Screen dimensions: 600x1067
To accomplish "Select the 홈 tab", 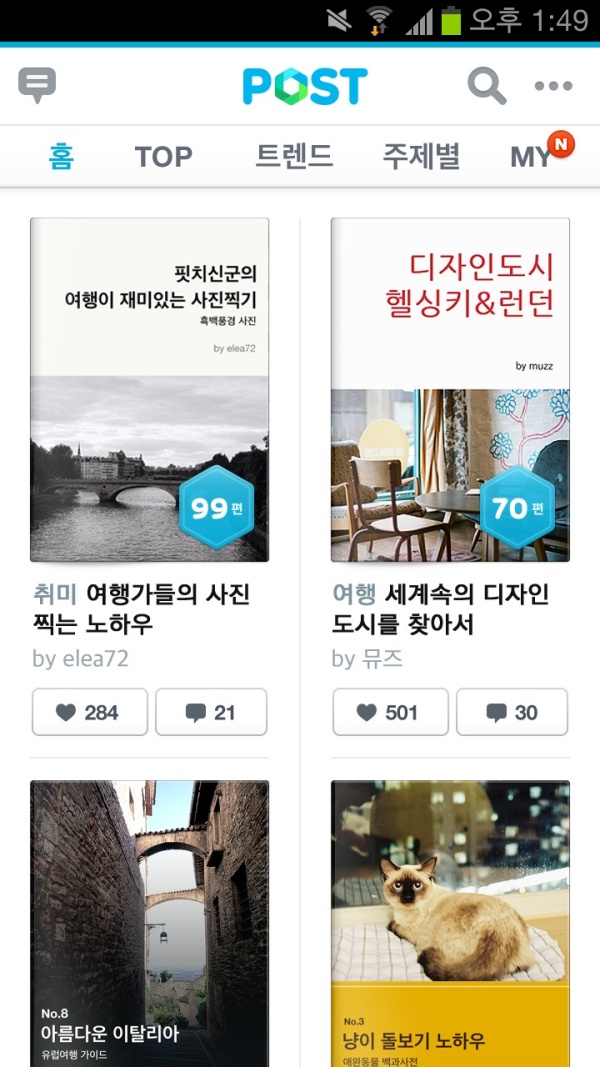I will coord(61,157).
